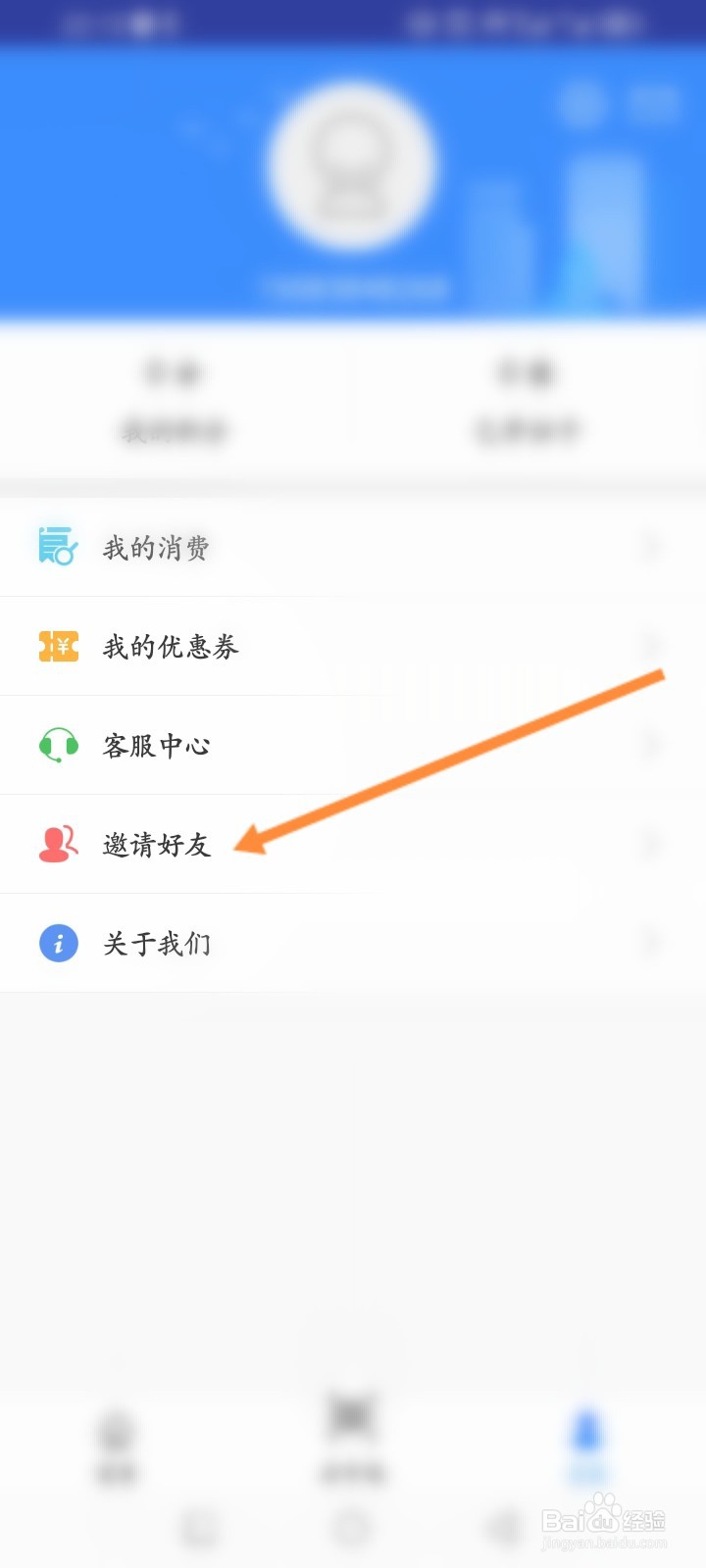
Task: Tap the green 客服中心 headset icon
Action: point(58,745)
